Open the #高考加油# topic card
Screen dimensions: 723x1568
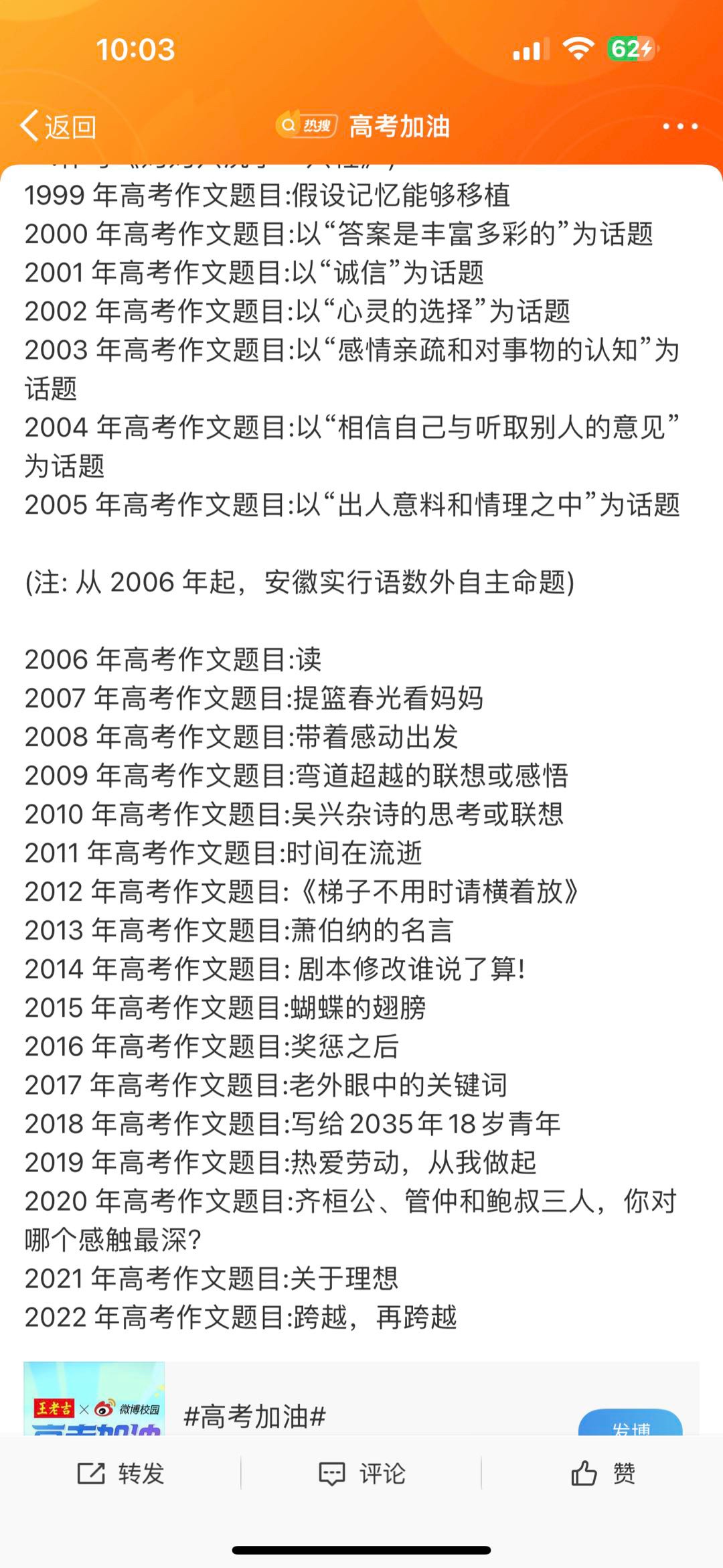coord(254,1416)
